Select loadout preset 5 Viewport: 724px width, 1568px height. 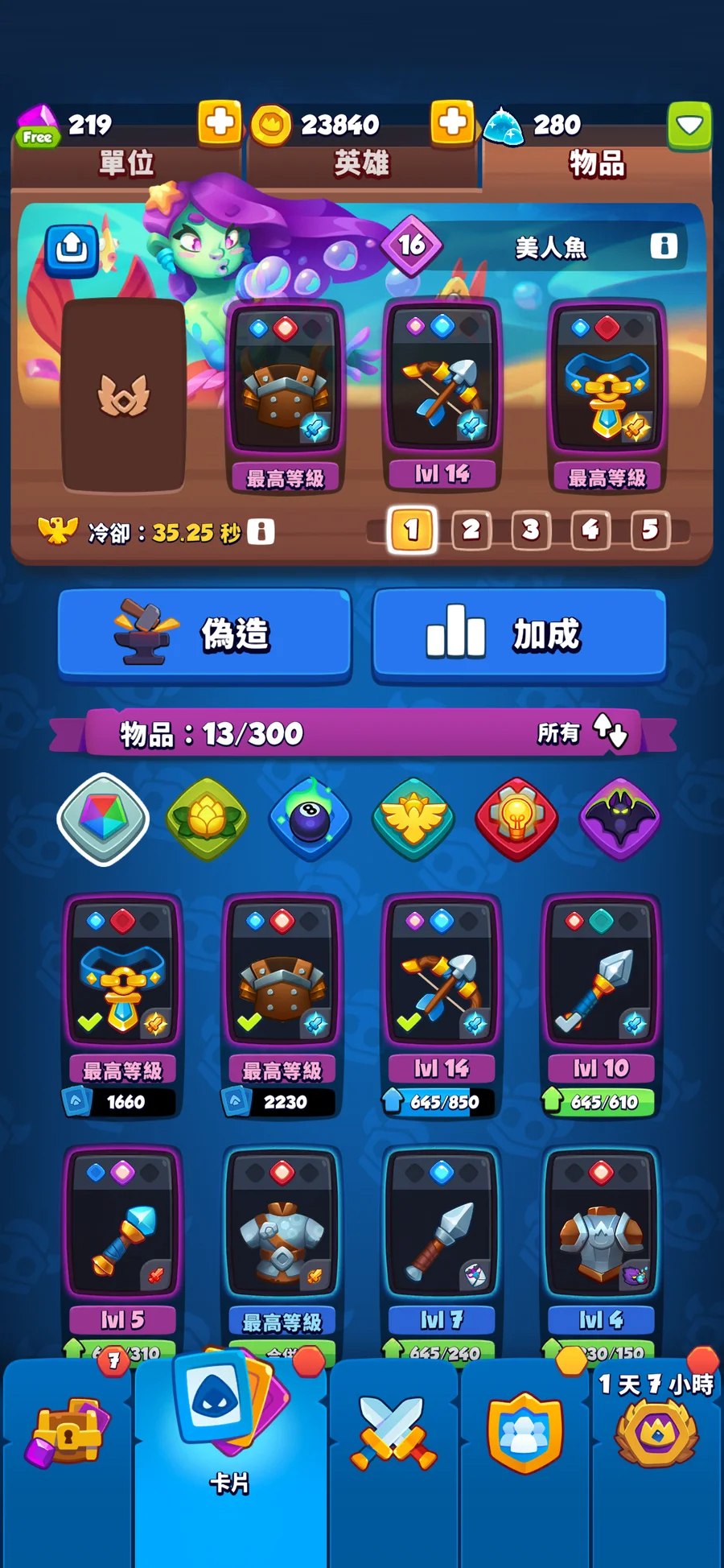650,530
